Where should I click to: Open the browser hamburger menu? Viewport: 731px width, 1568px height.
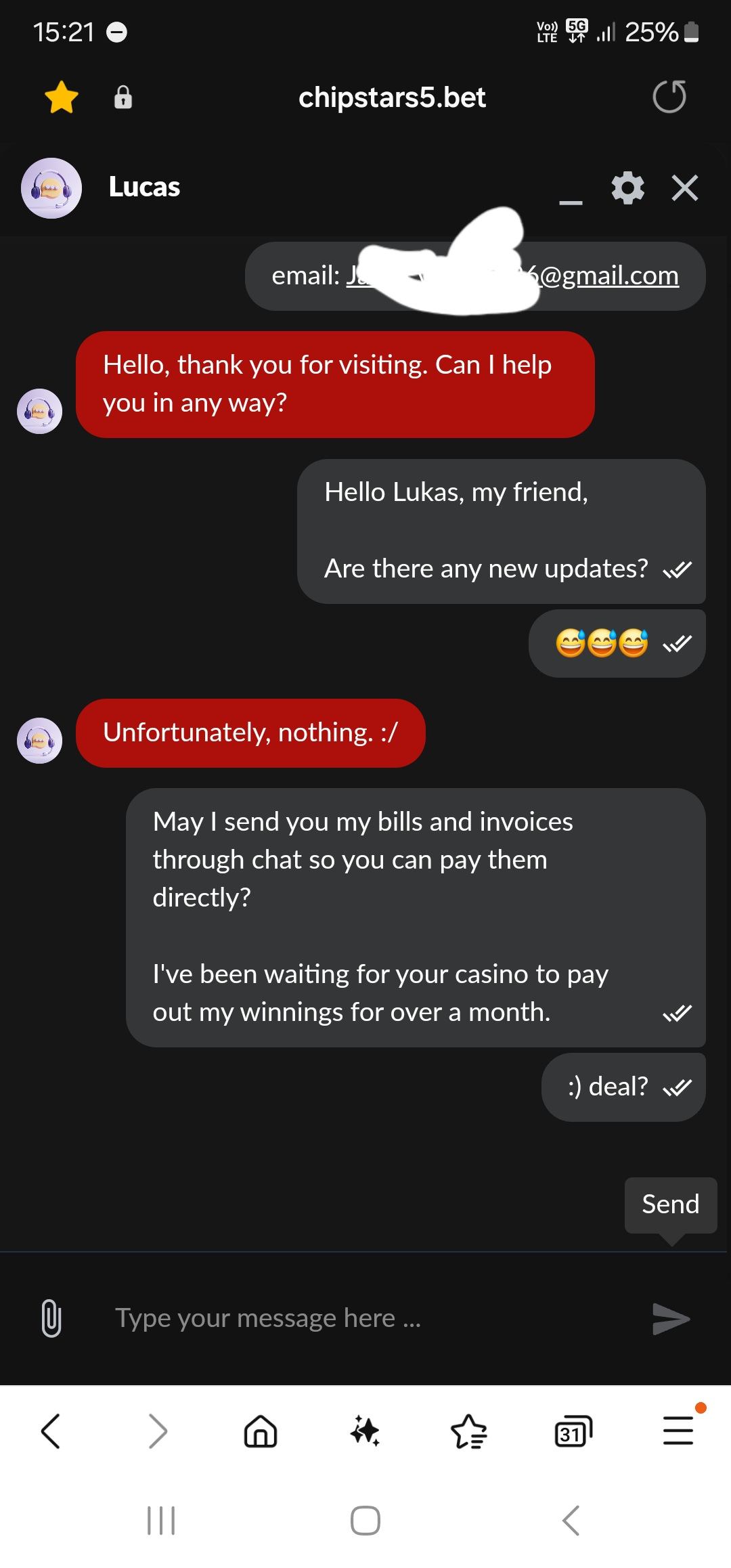pyautogui.click(x=678, y=1431)
